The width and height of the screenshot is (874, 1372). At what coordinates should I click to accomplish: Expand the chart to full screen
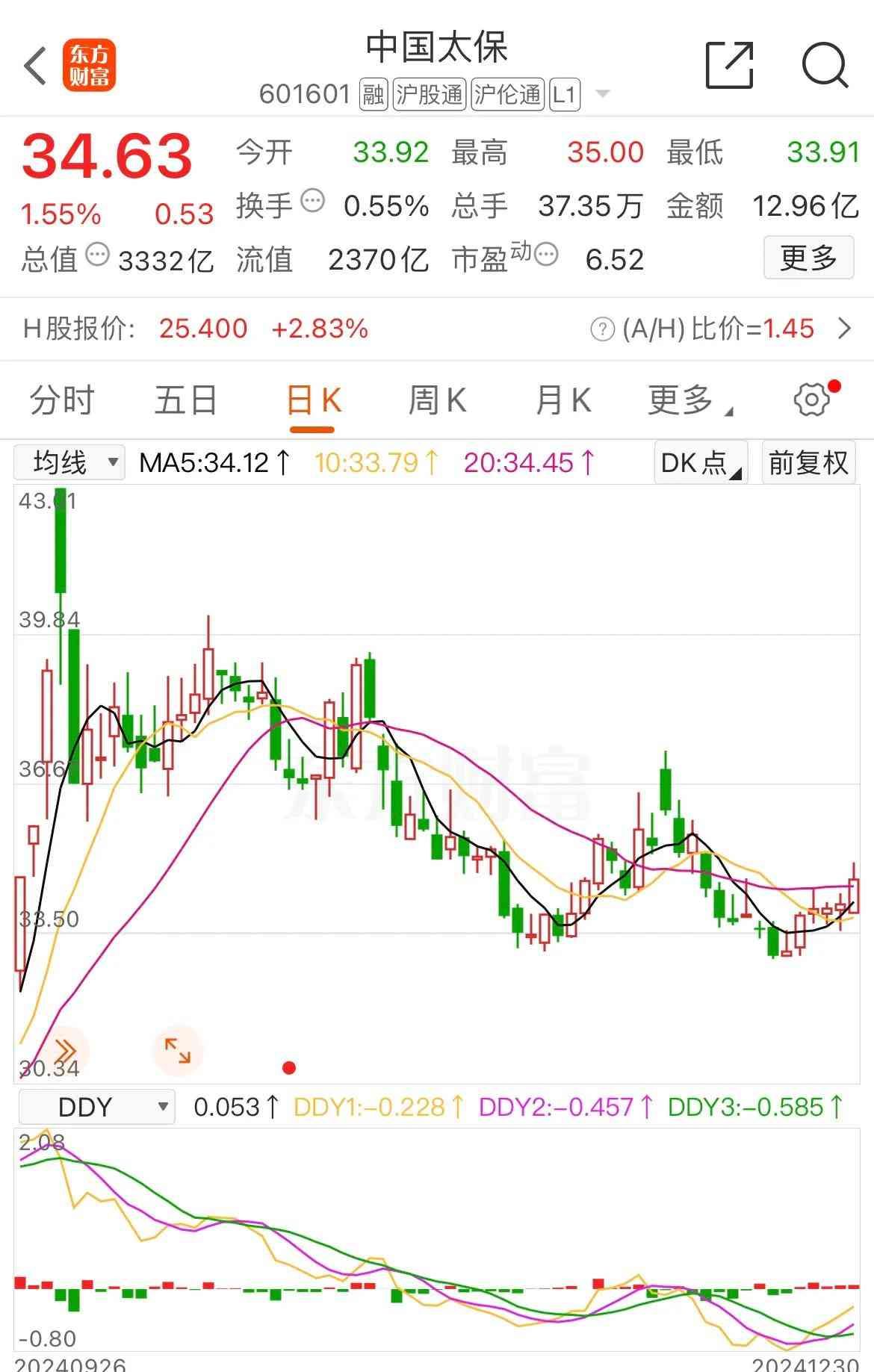[x=178, y=1050]
